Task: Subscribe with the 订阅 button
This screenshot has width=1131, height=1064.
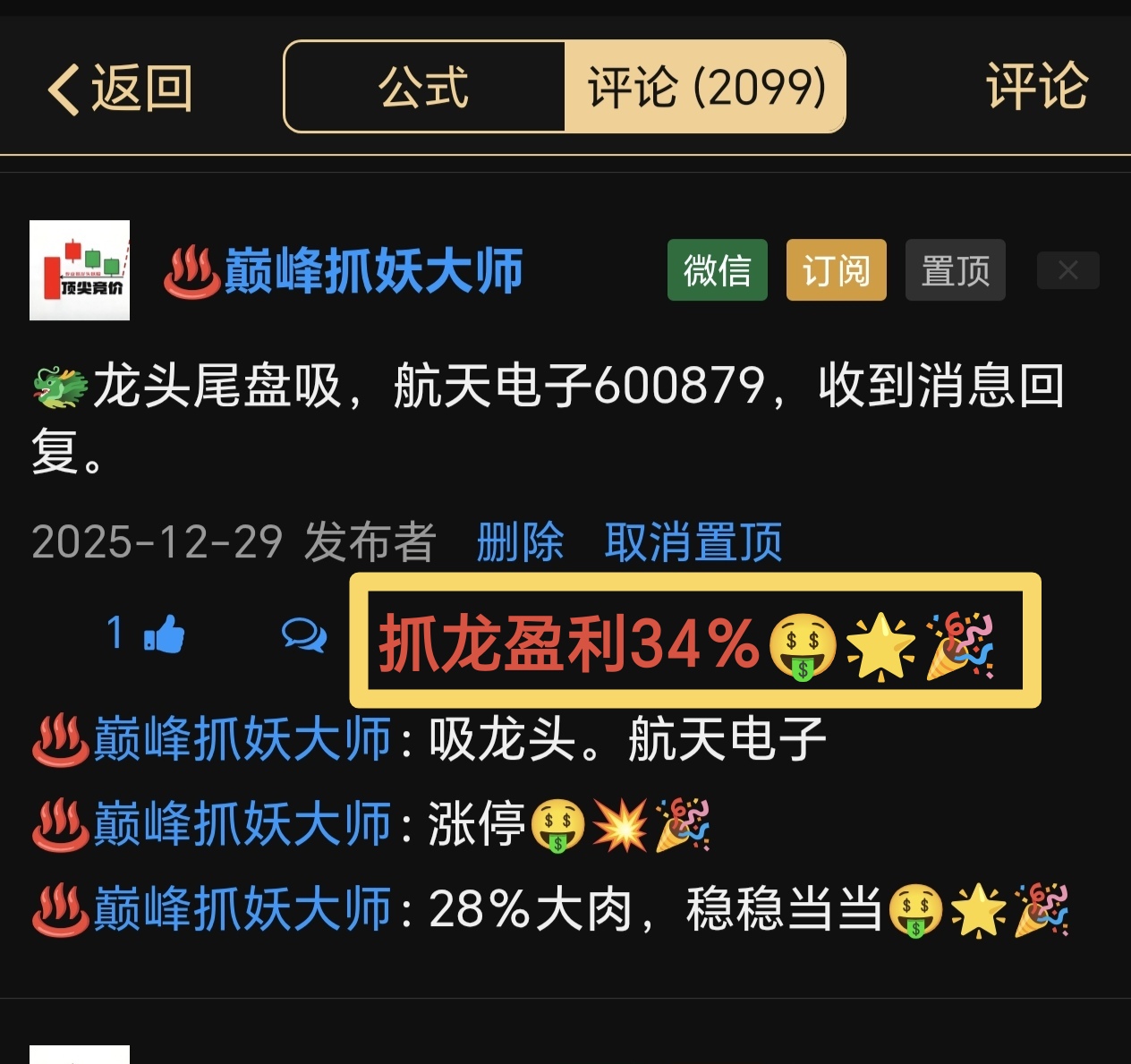Action: [836, 270]
